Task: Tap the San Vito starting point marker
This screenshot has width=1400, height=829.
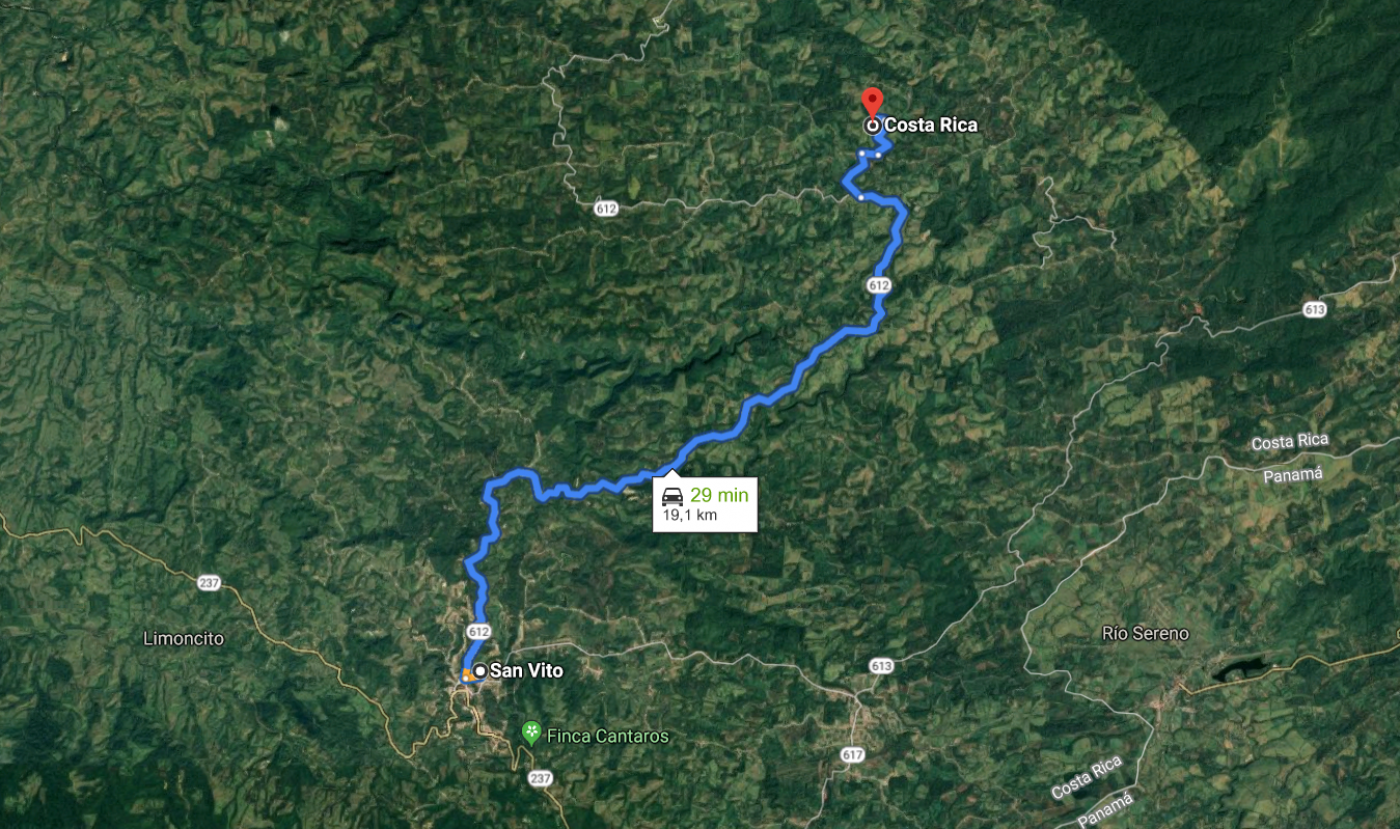Action: coord(481,671)
